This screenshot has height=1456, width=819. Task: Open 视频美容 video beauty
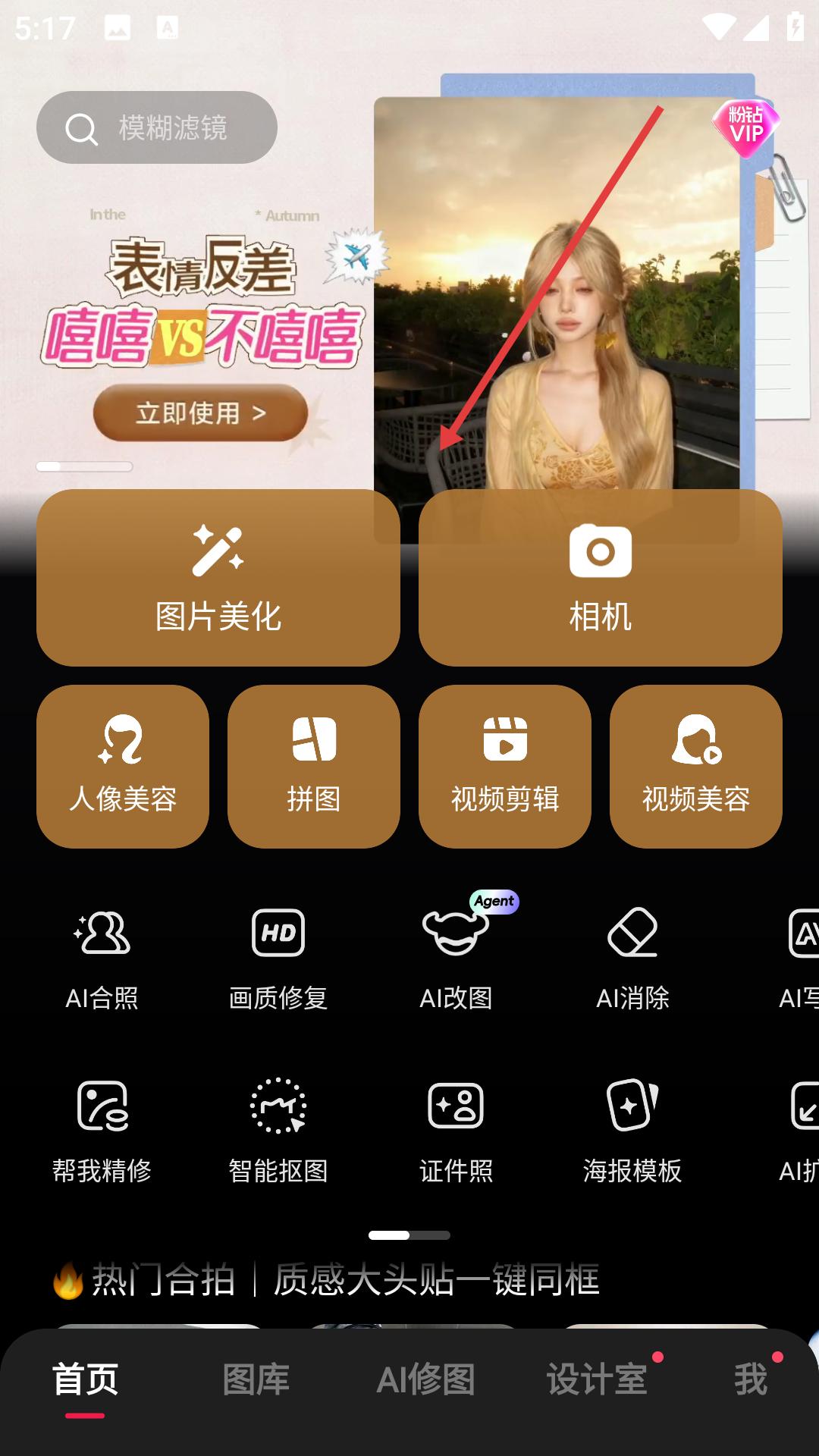point(695,766)
